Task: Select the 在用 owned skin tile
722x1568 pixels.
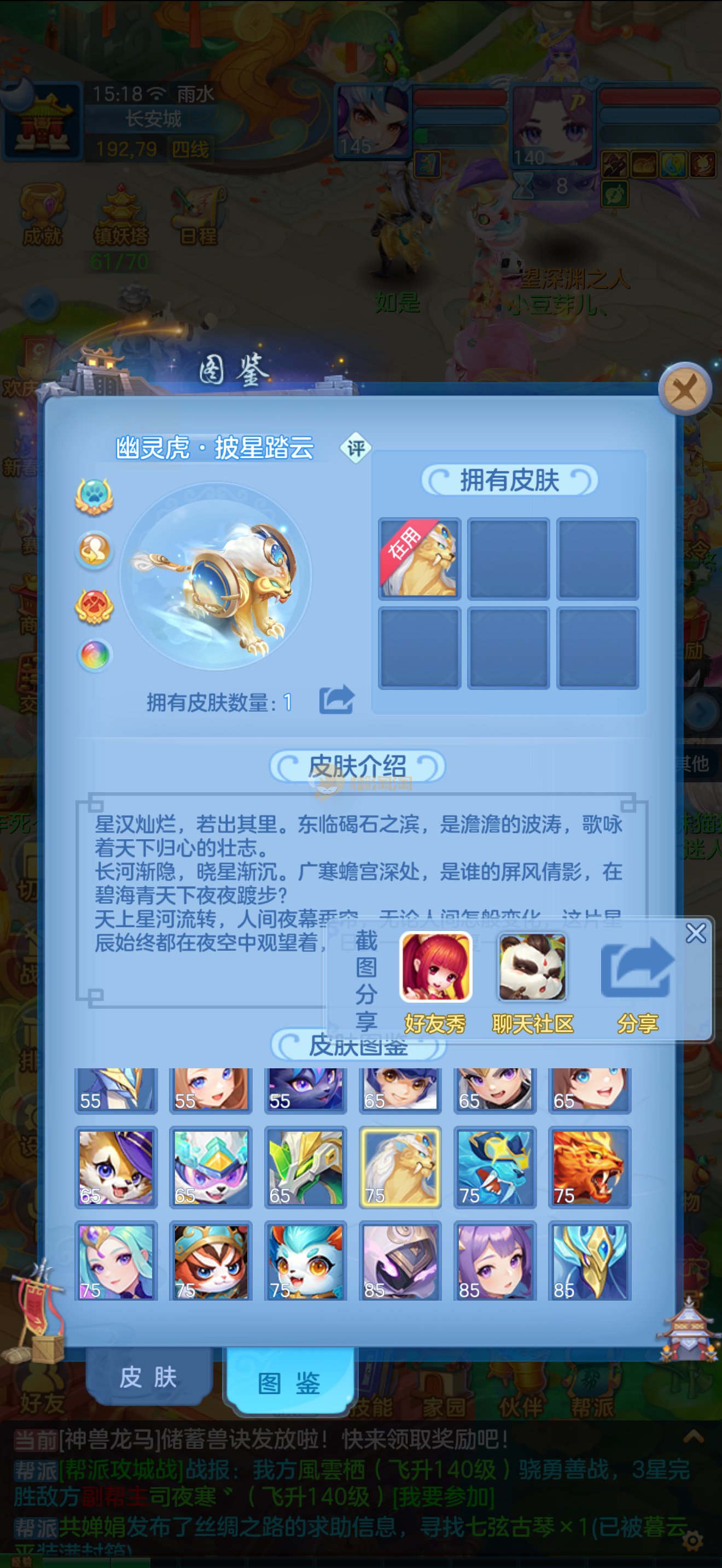Action: [x=420, y=558]
